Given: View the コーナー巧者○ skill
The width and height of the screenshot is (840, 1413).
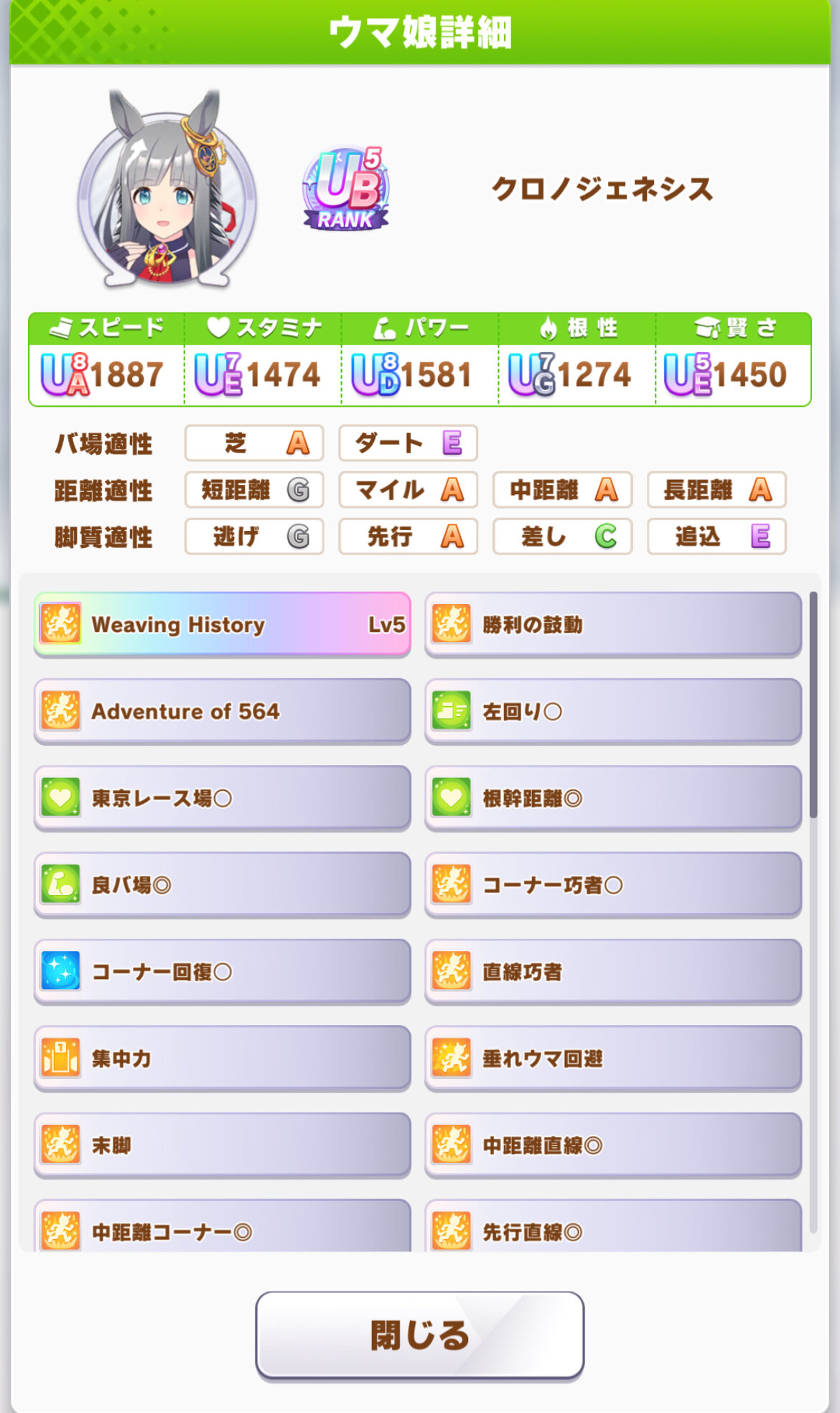Looking at the screenshot, I should tap(613, 885).
